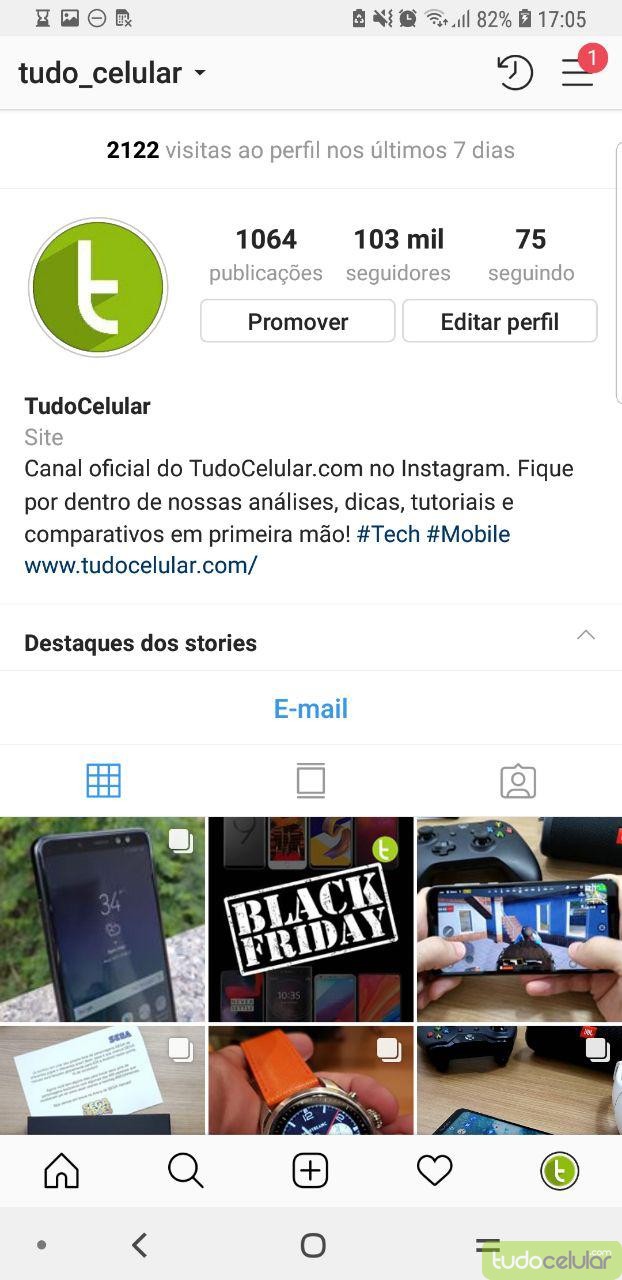Screen dimensions: 622x1280
Task: Tap Editar perfil
Action: click(499, 322)
